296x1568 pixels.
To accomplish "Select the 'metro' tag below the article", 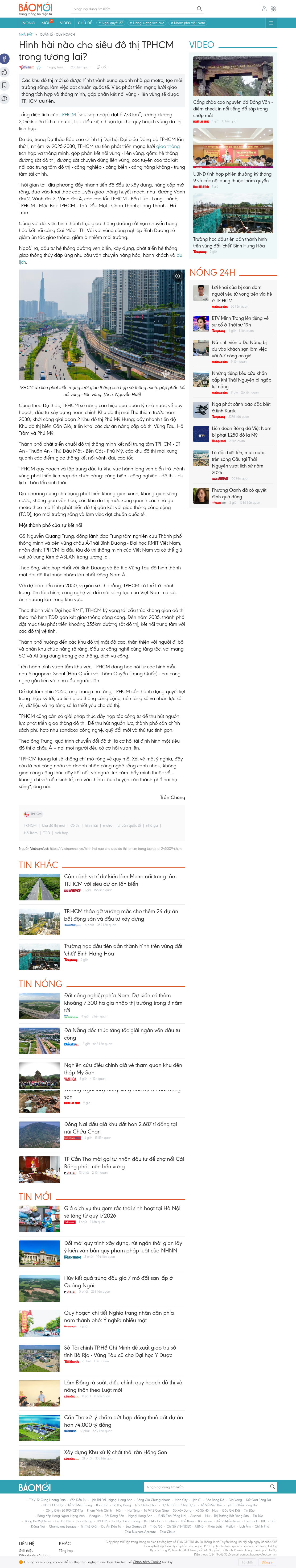I will pos(107,825).
